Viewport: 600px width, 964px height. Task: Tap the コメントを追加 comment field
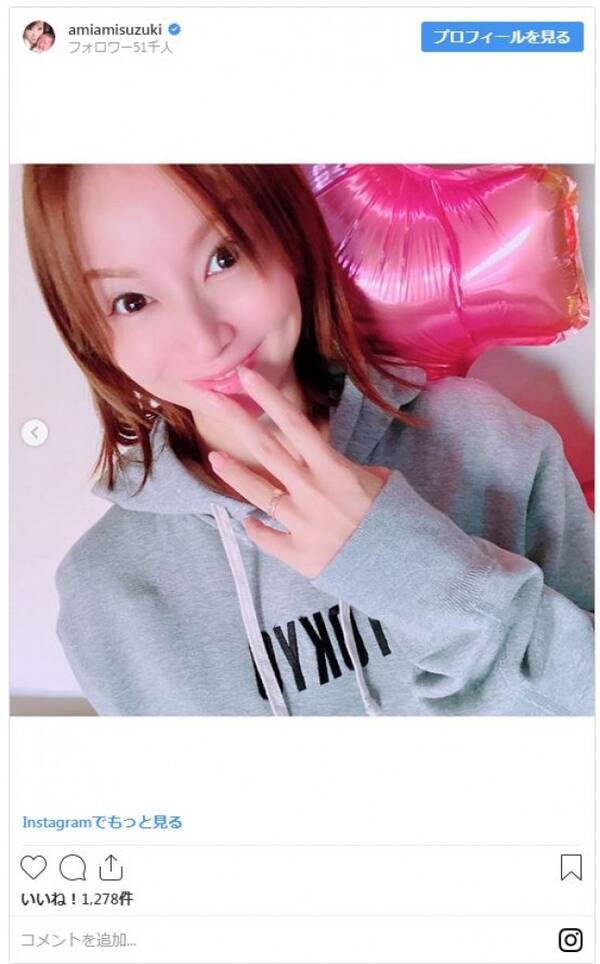[250, 940]
